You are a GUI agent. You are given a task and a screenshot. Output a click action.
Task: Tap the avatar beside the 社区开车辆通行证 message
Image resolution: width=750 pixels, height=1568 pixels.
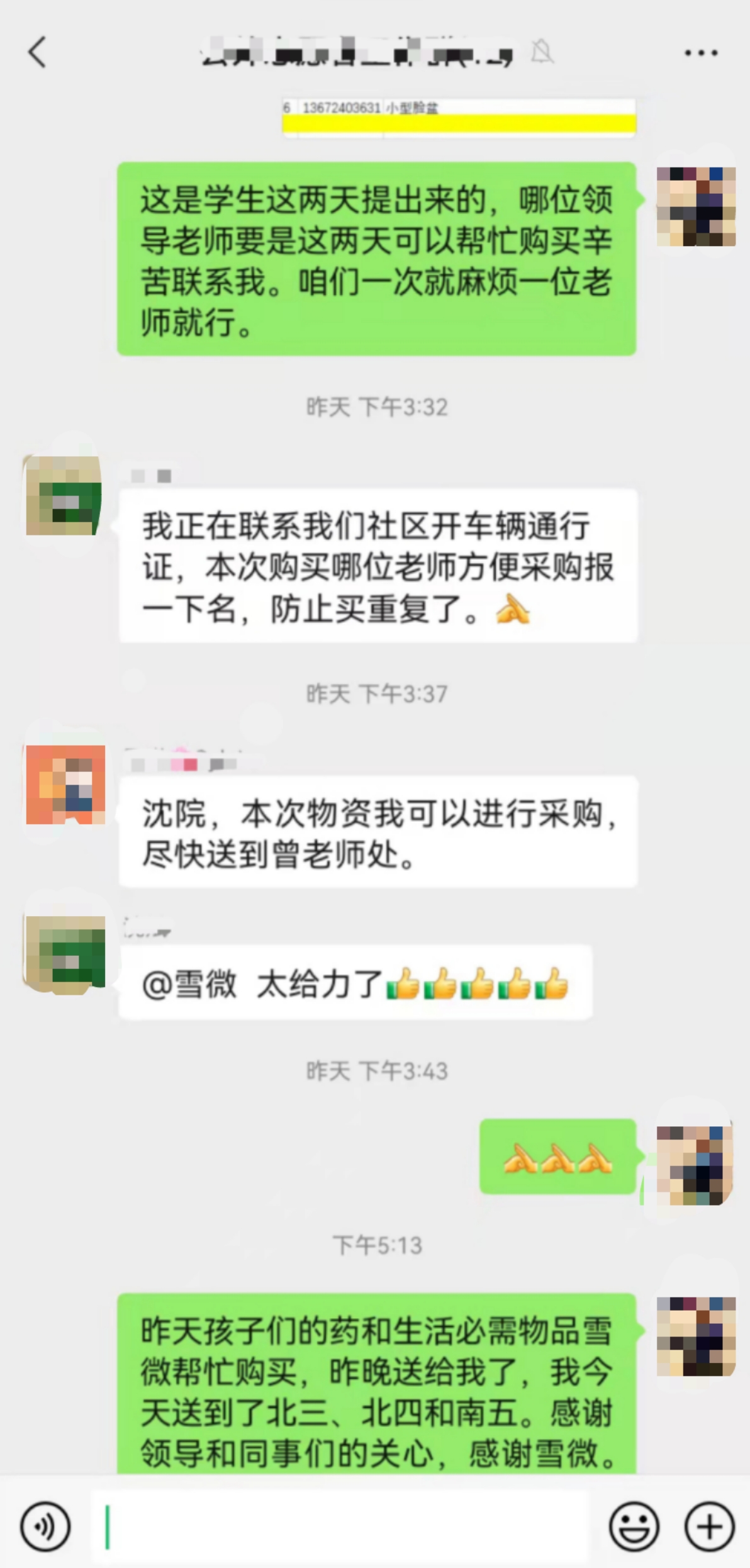[x=64, y=496]
